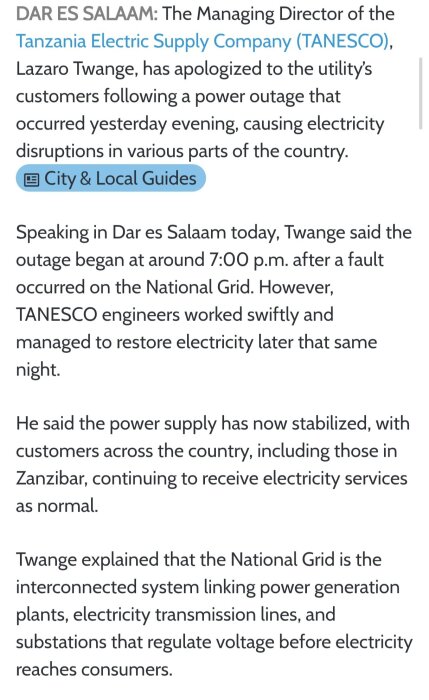This screenshot has width=429, height=700.
Task: Open the Tanzania Electric Supply Company (TANESCO) link
Action: [x=203, y=42]
